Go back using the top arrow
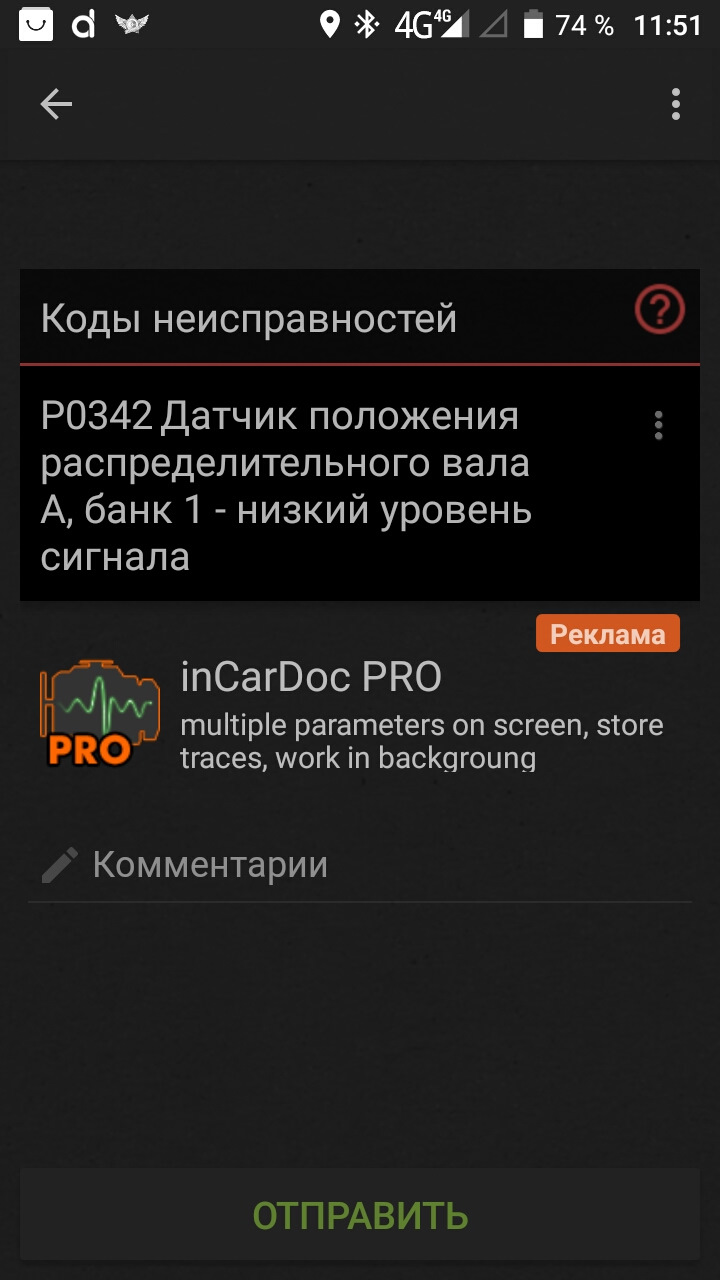 56,104
